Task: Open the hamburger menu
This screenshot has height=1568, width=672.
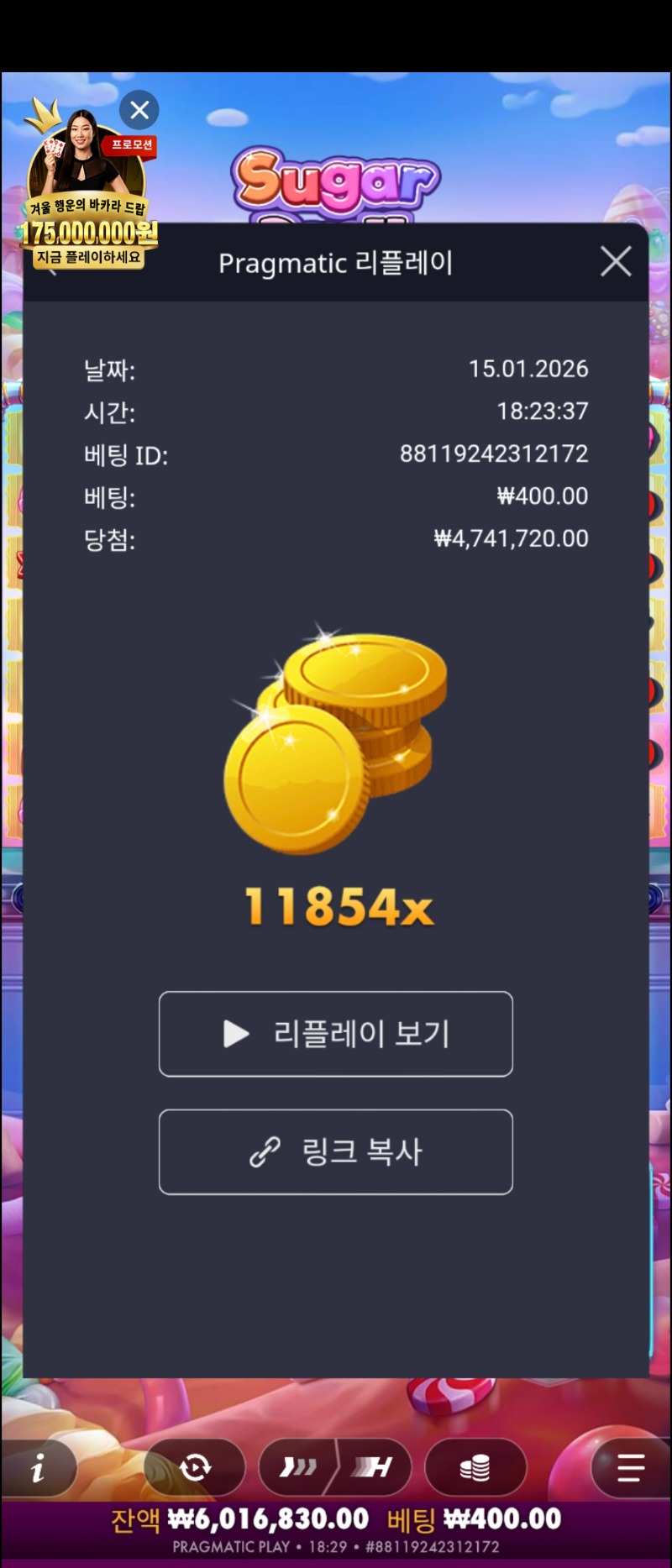Action: [630, 1468]
